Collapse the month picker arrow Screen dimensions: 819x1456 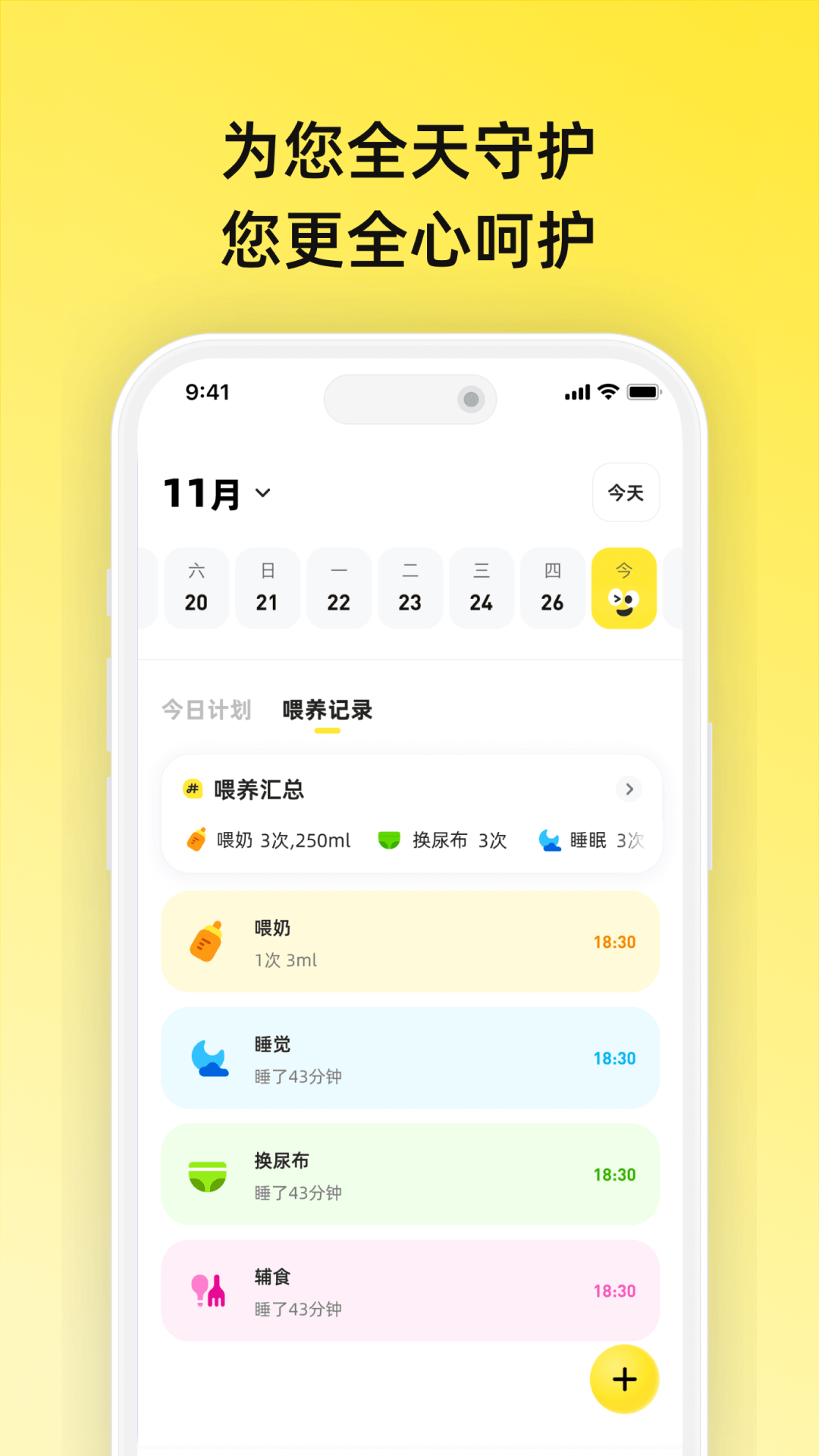262,494
